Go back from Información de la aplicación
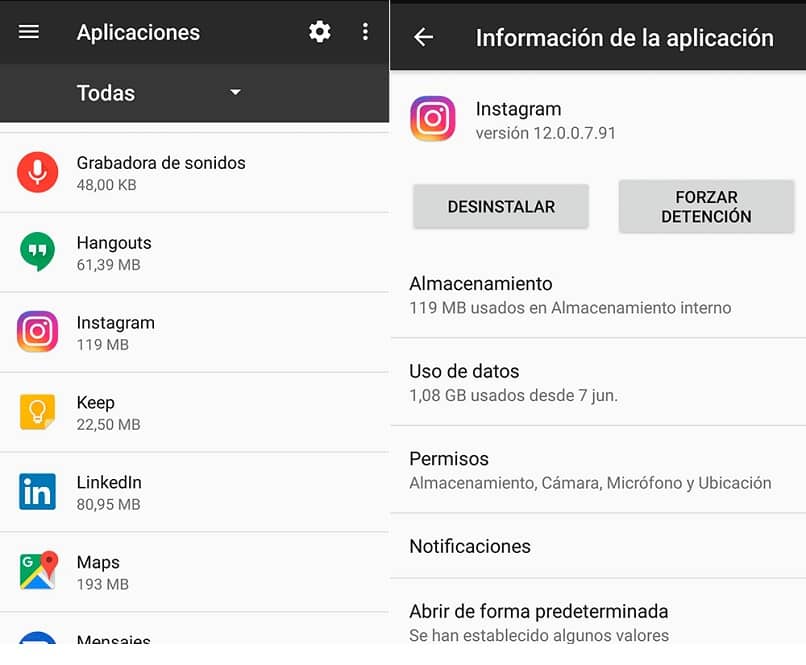 tap(424, 38)
